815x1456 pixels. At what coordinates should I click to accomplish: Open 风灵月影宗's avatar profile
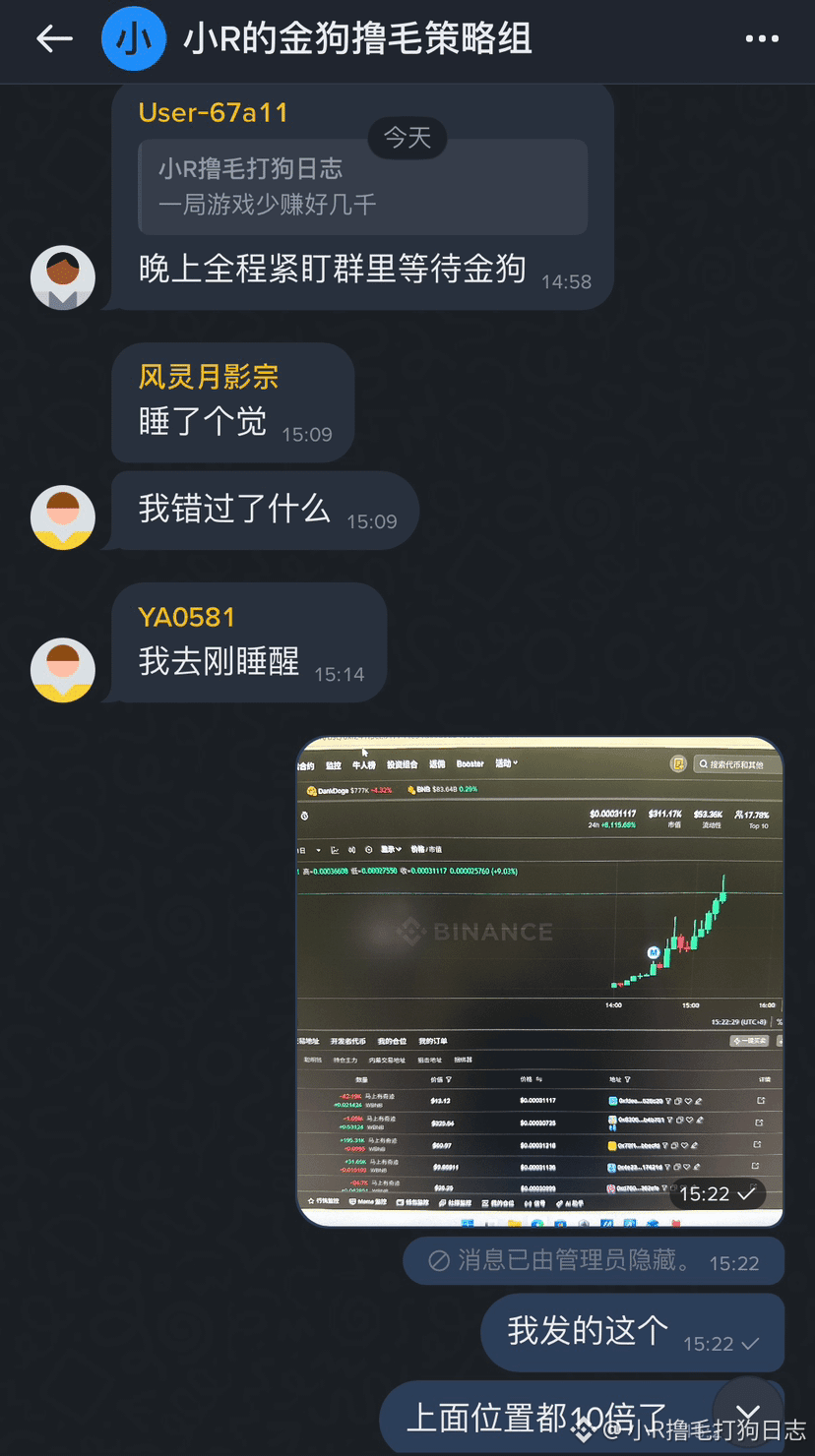[x=63, y=516]
